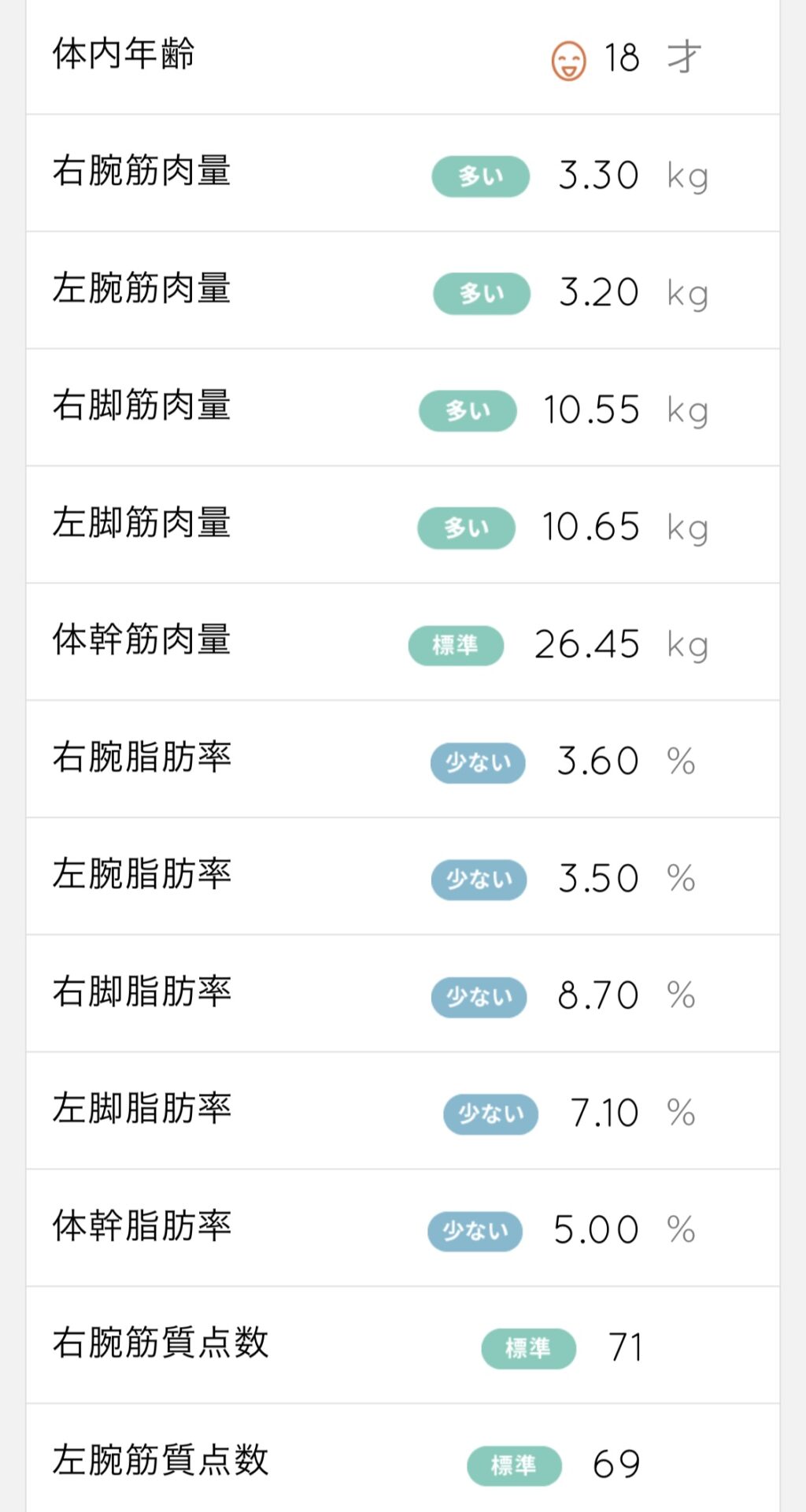Image resolution: width=806 pixels, height=1512 pixels.
Task: Open the 左脚筋肉量 row
Action: coord(403,525)
